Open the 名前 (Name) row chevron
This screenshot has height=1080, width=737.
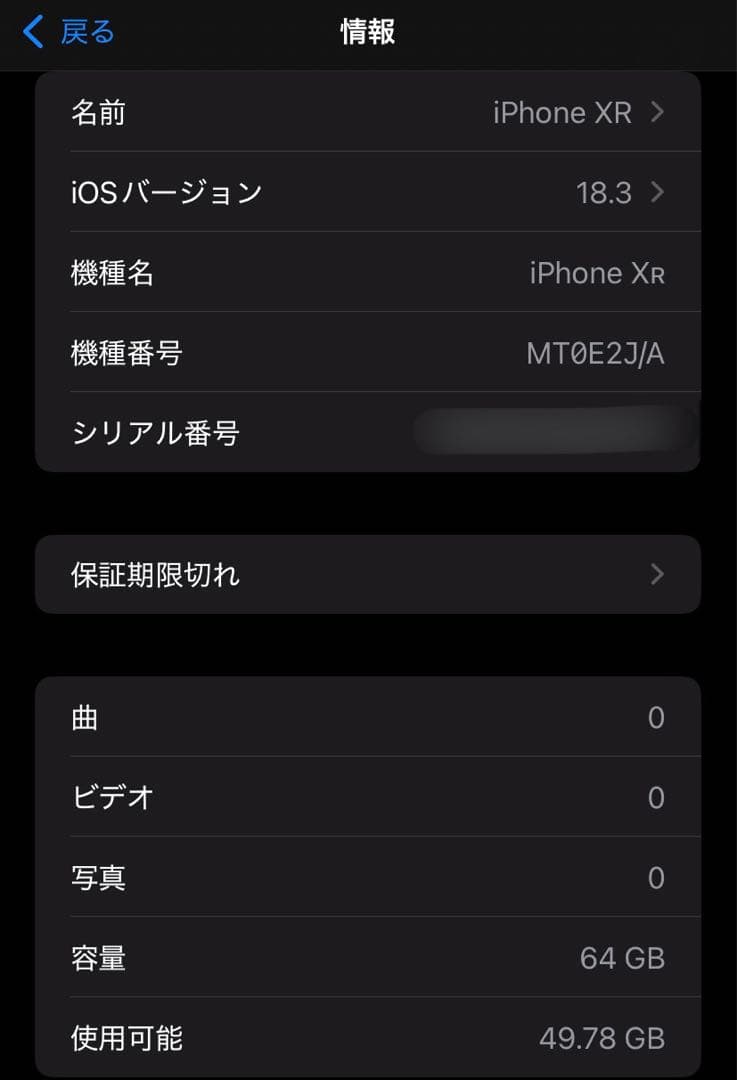pyautogui.click(x=657, y=112)
